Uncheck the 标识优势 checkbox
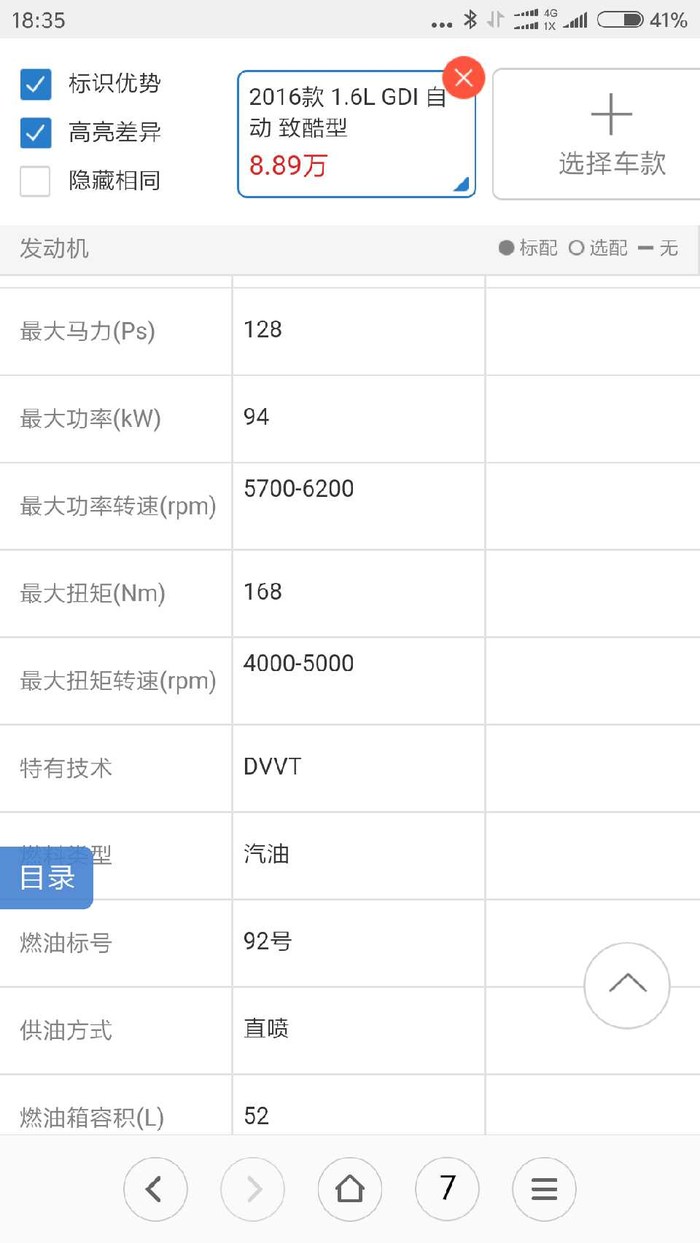700x1243 pixels. tap(36, 85)
